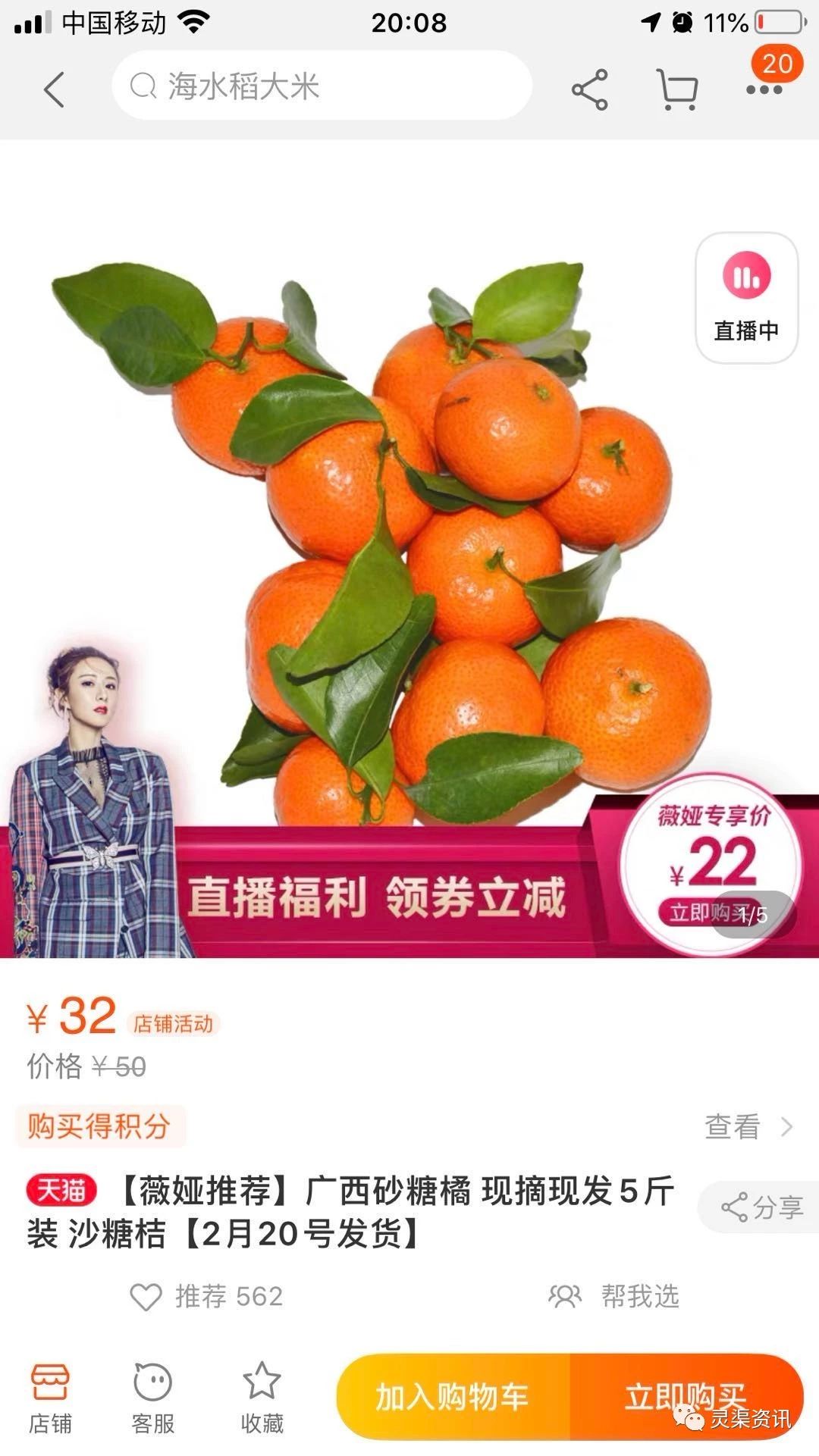Add product to 收藏 favorites
Screen dimensions: 819x1456
pyautogui.click(x=262, y=1398)
